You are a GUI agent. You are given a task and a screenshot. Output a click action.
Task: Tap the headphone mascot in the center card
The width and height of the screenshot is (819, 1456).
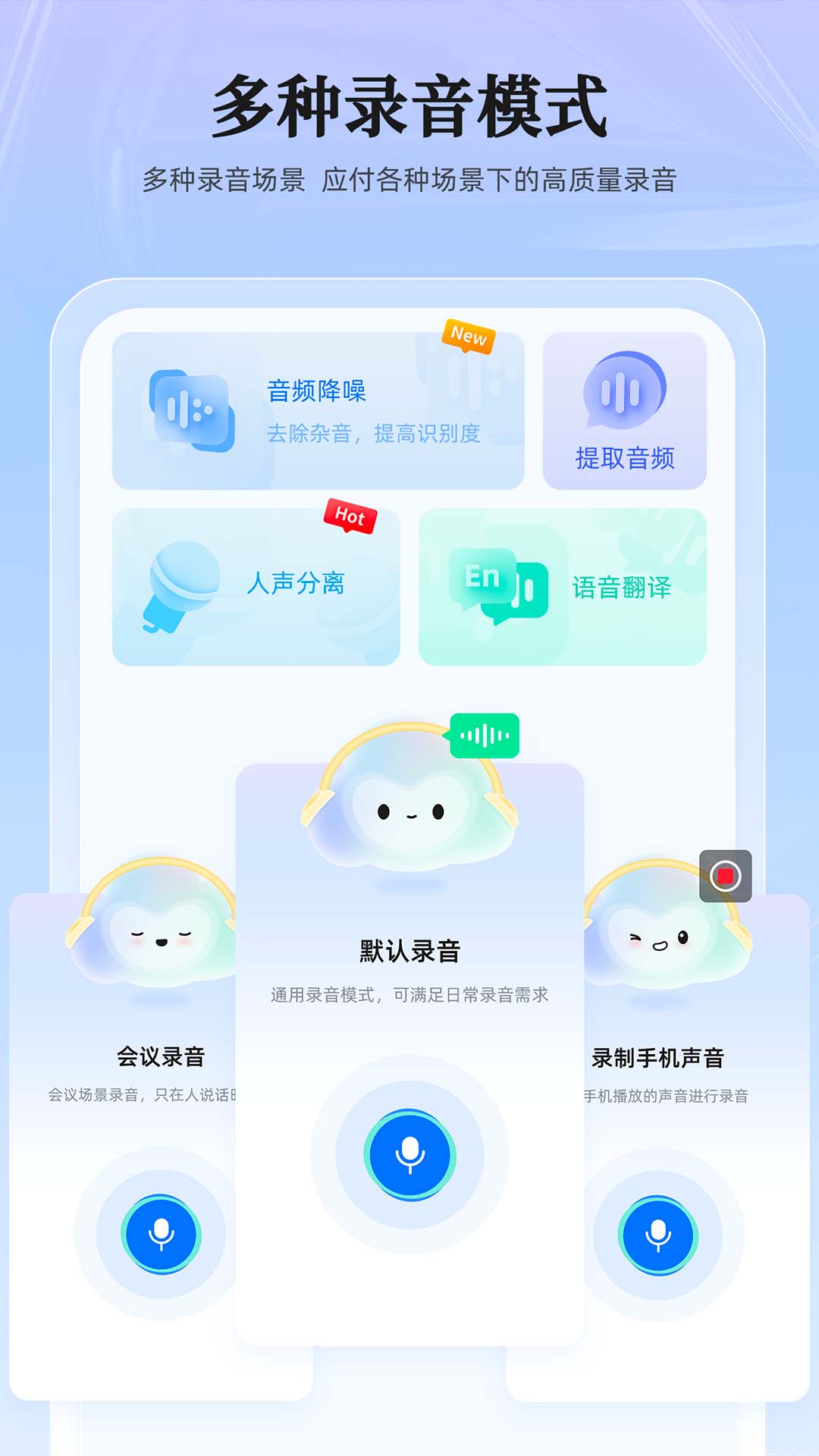coord(409,811)
